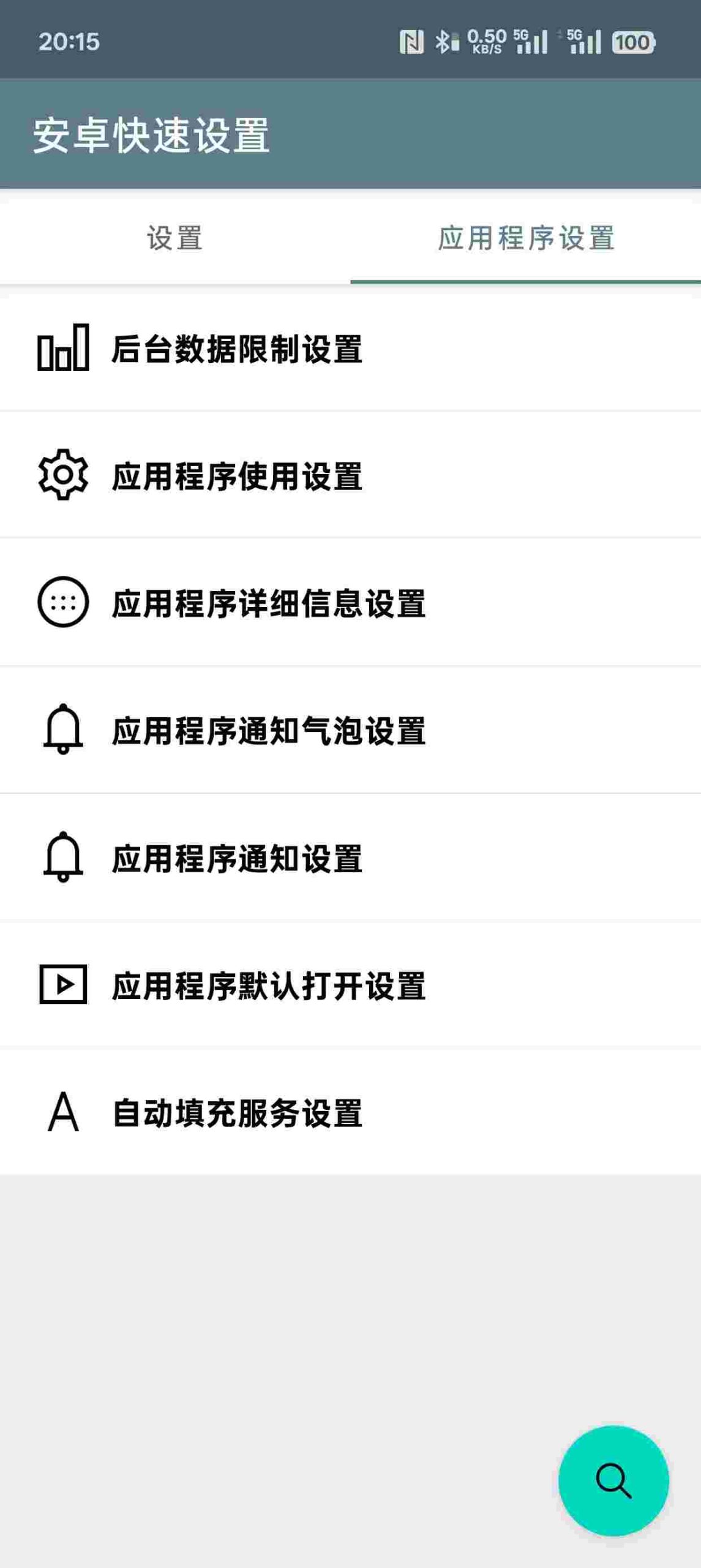Switch to the 设置 tab
The image size is (701, 1568).
pos(175,238)
